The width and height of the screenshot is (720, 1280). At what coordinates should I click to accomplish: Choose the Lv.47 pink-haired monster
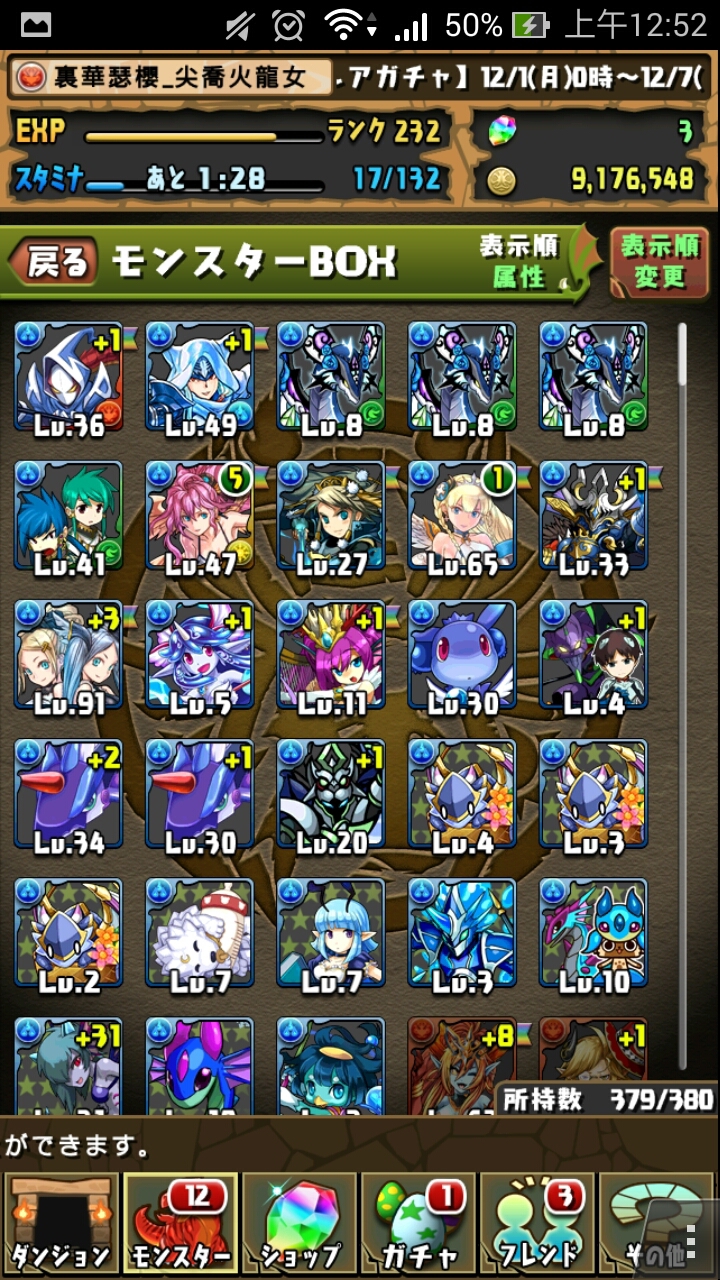[x=200, y=517]
